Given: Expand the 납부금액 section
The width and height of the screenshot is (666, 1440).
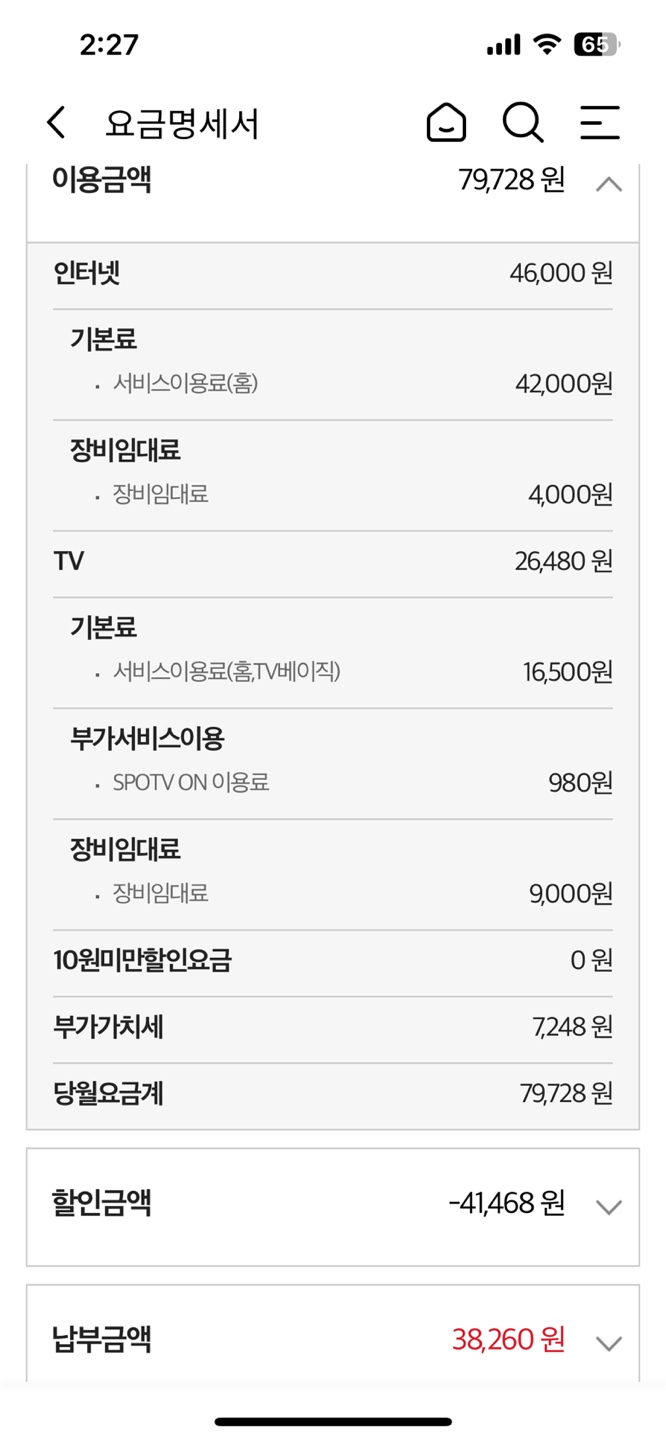Looking at the screenshot, I should point(608,1342).
